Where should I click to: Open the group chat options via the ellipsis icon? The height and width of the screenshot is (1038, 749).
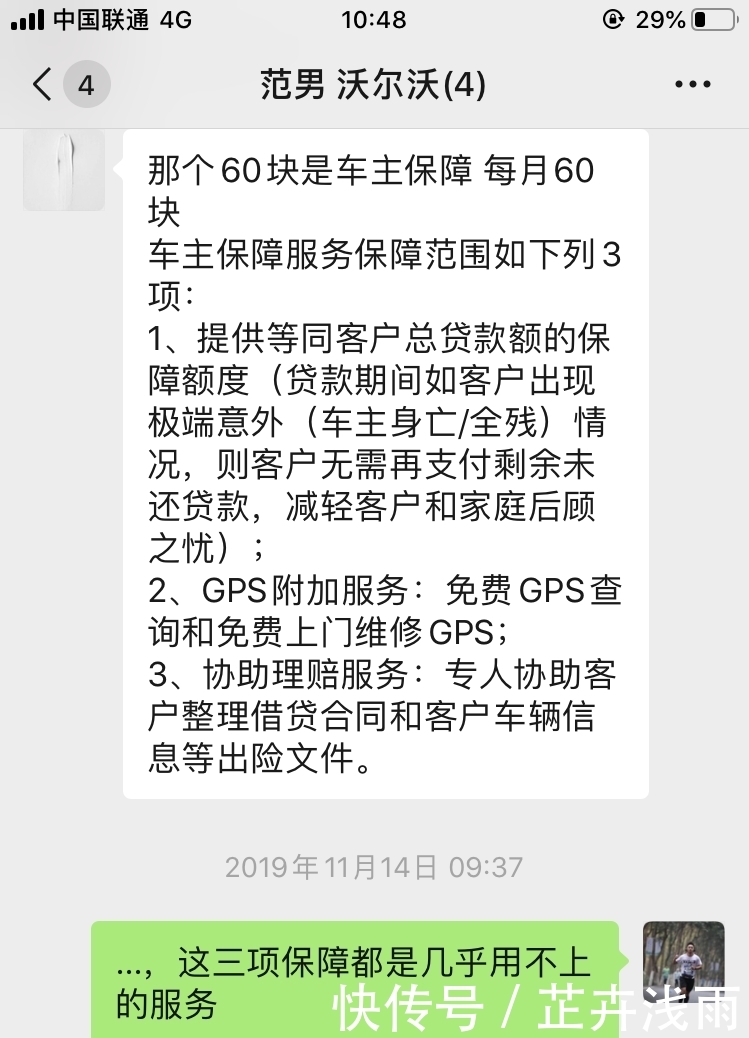(x=692, y=84)
